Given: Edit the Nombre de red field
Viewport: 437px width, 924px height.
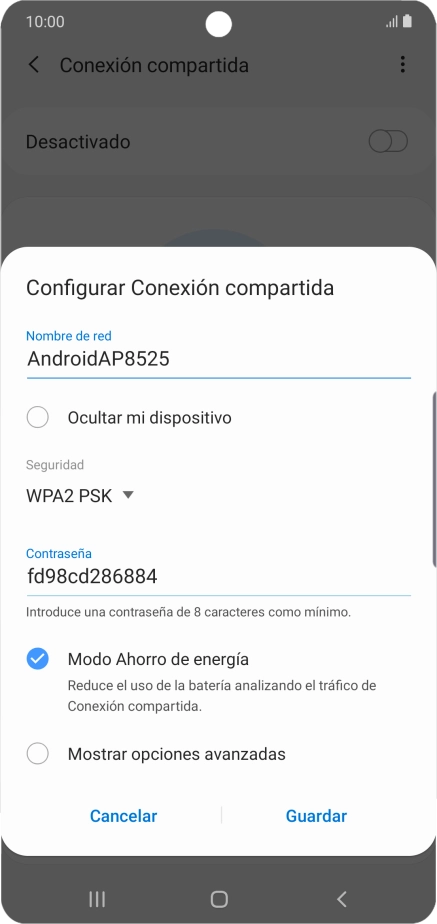Looking at the screenshot, I should [218, 359].
